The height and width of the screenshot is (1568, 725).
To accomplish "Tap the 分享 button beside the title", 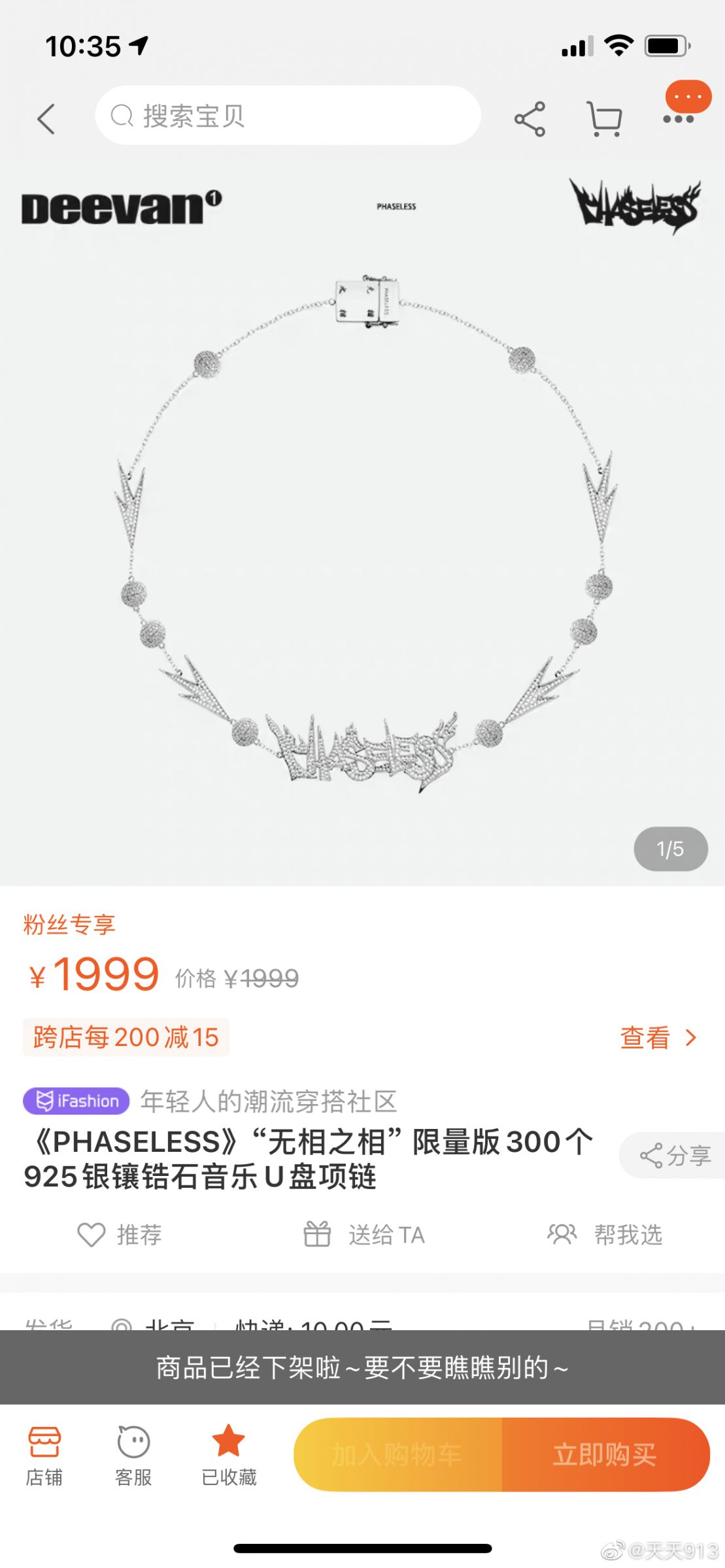I will [675, 1156].
